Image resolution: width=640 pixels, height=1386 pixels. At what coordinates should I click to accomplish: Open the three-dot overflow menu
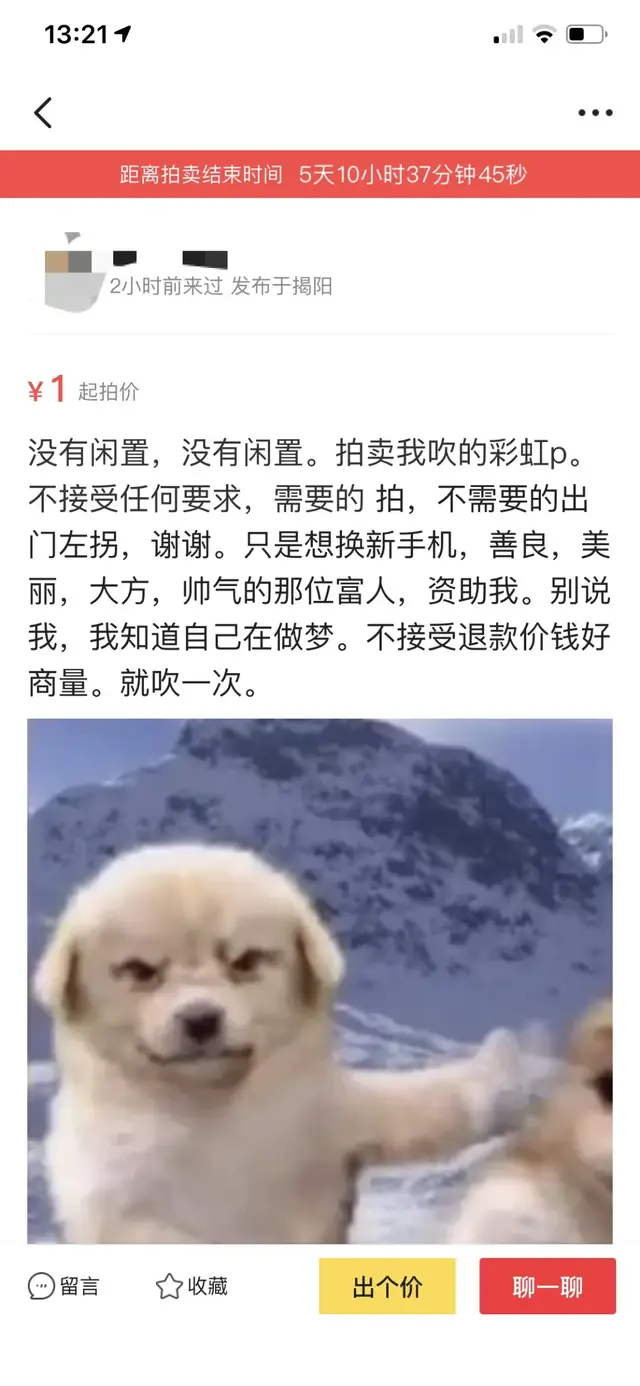pos(595,113)
